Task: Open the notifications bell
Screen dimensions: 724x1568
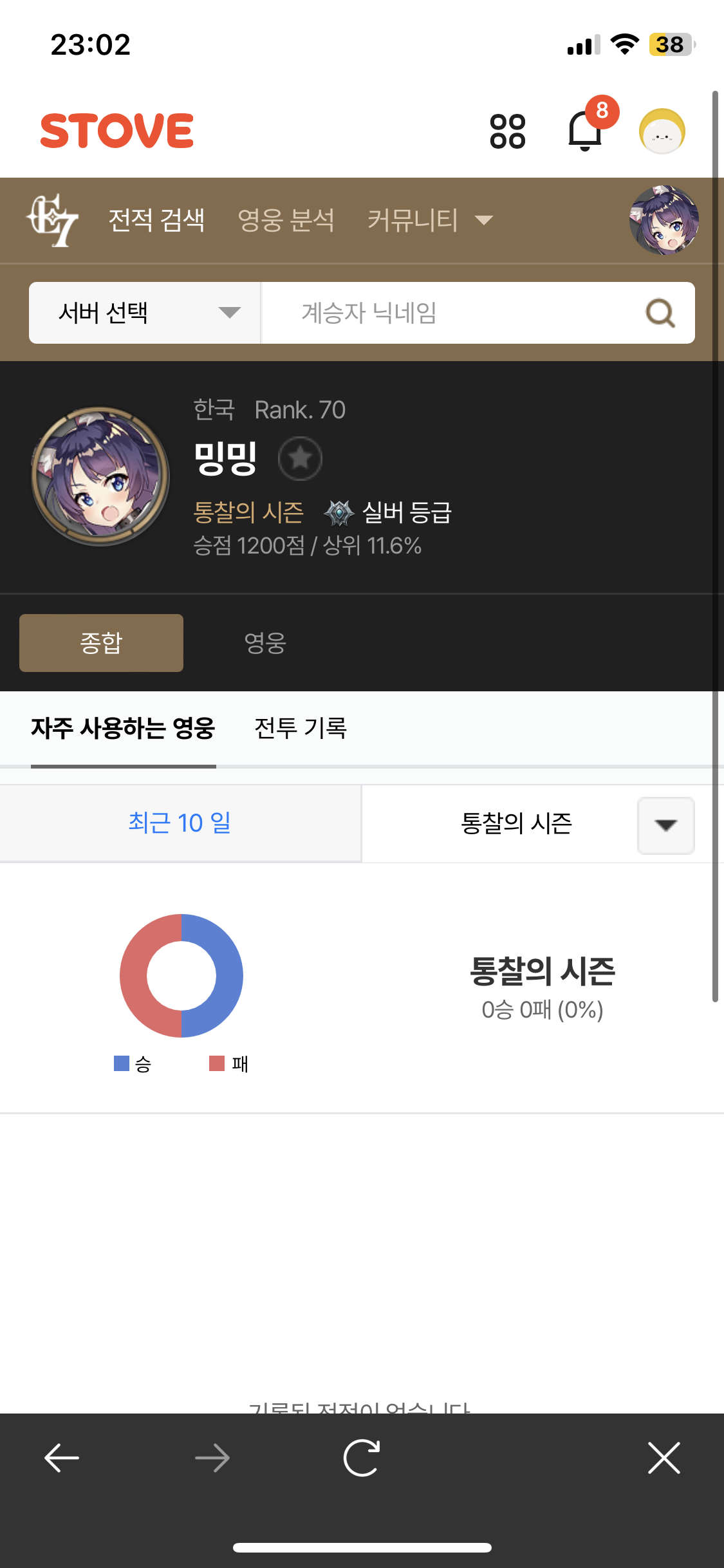Action: pyautogui.click(x=585, y=131)
